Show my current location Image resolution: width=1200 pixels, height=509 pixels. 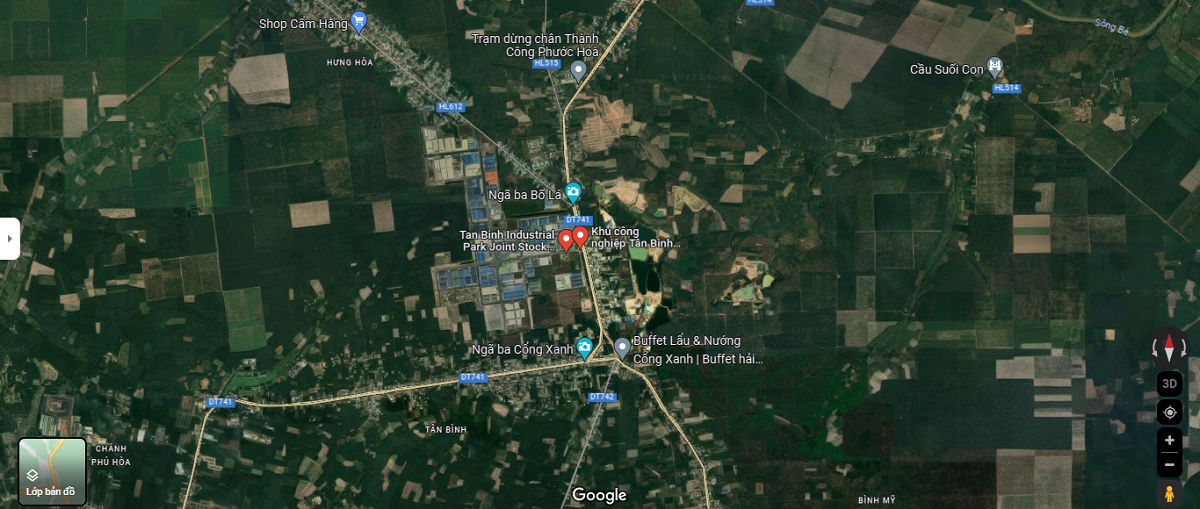pos(1169,412)
